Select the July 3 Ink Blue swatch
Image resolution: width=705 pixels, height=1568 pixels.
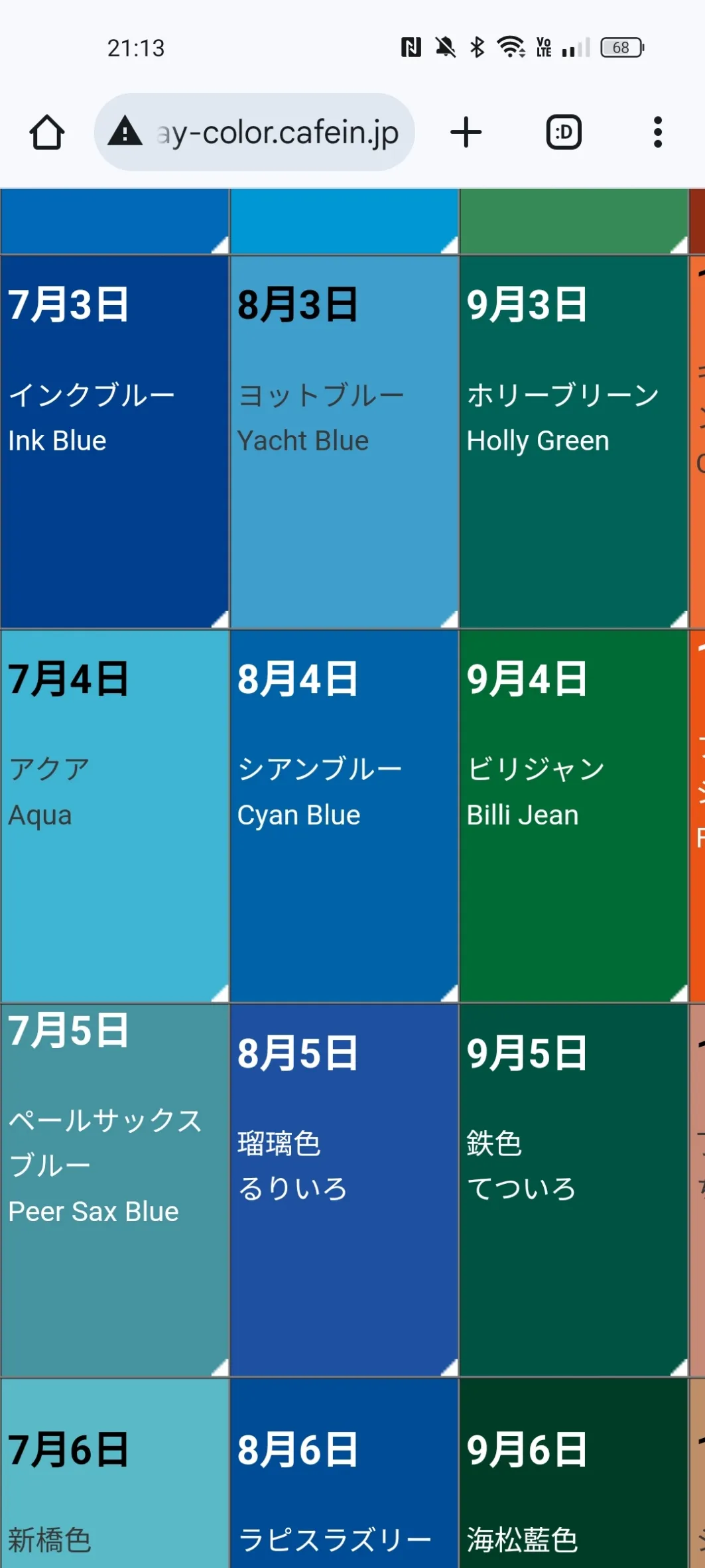coord(115,442)
